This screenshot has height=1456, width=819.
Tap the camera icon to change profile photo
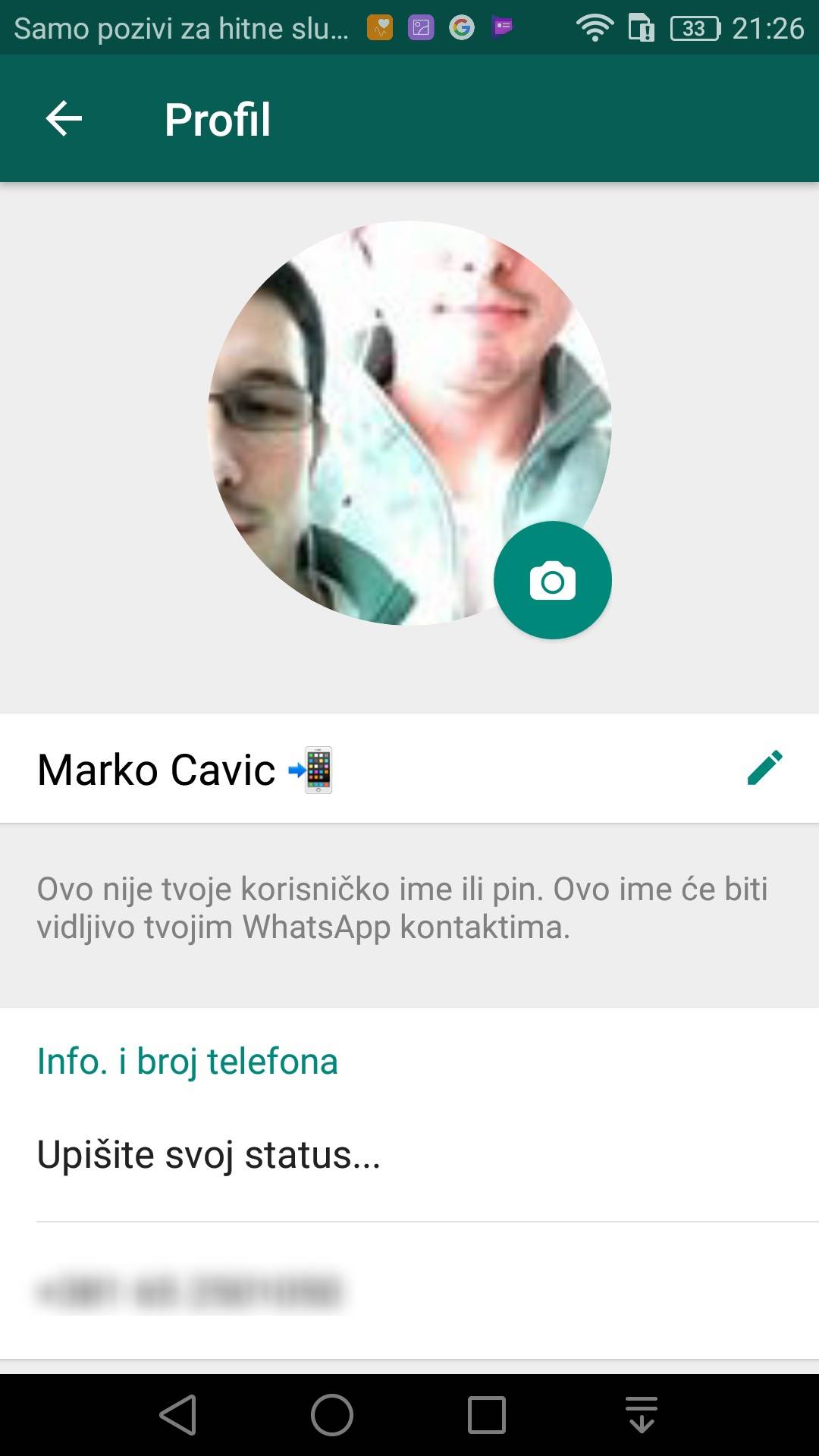coord(553,580)
